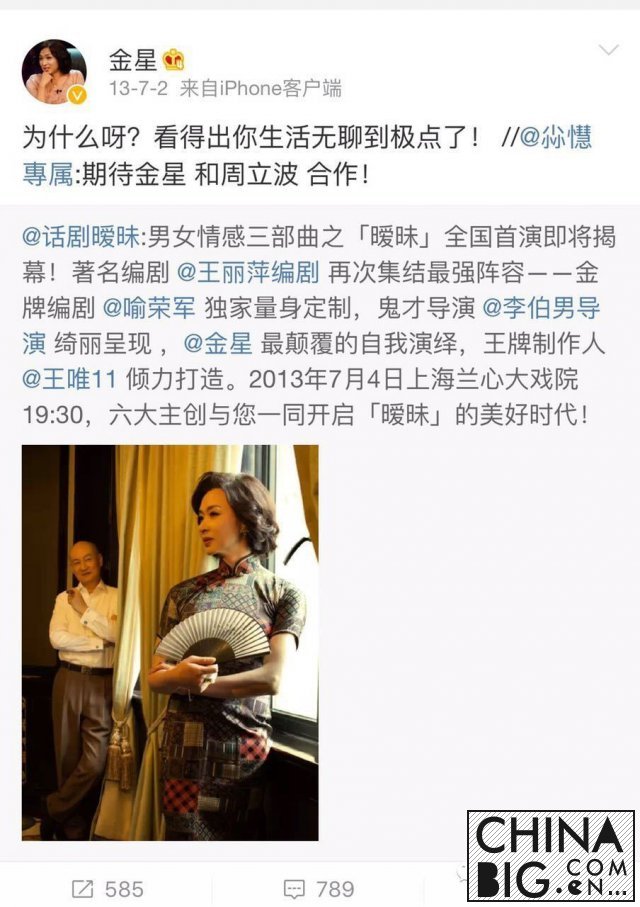This screenshot has width=640, height=907.
Task: Expand the post options chevron
Action: [x=607, y=50]
